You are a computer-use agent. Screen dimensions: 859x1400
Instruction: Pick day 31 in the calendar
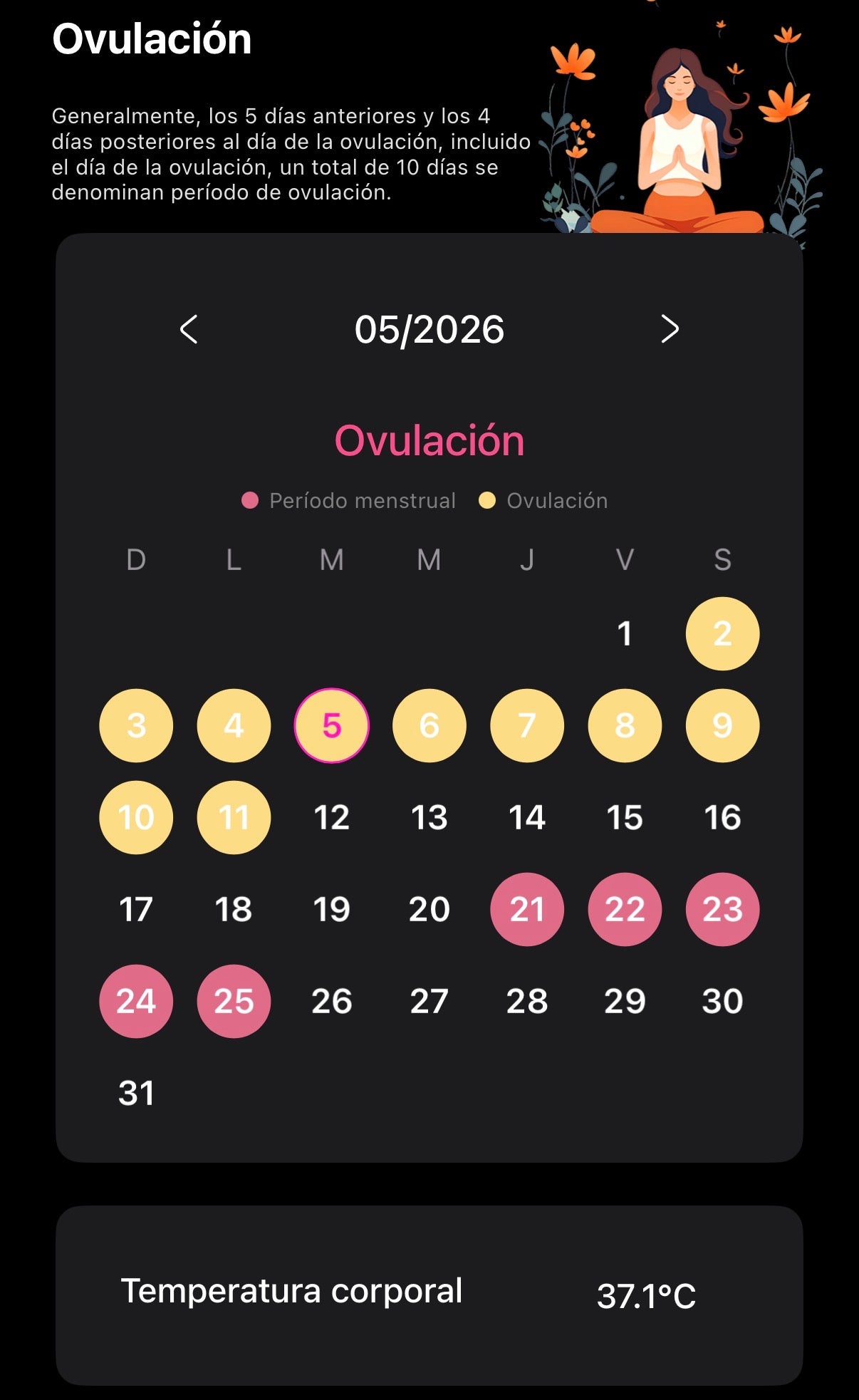(x=136, y=1093)
